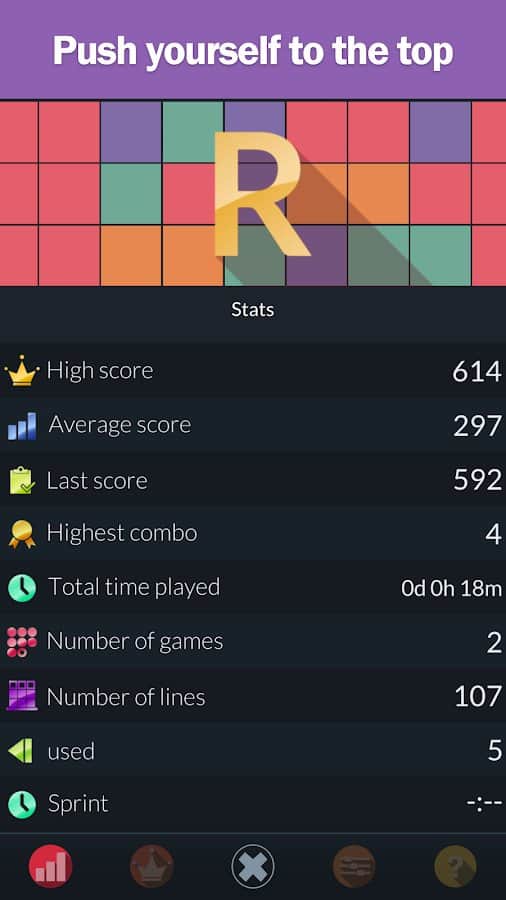This screenshot has height=900, width=506.
Task: Open the settings sliders icon
Action: click(x=354, y=866)
